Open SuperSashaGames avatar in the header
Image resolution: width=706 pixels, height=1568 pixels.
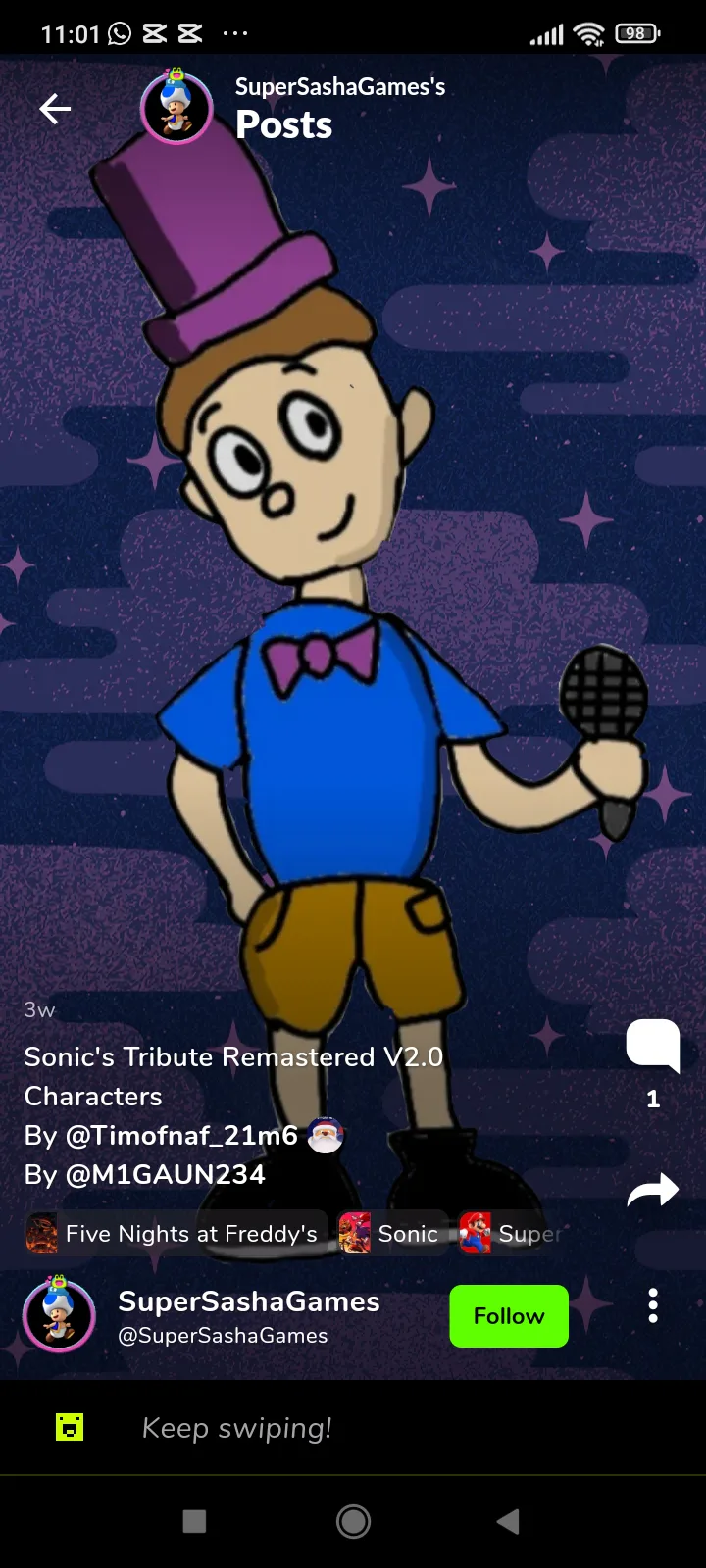176,107
